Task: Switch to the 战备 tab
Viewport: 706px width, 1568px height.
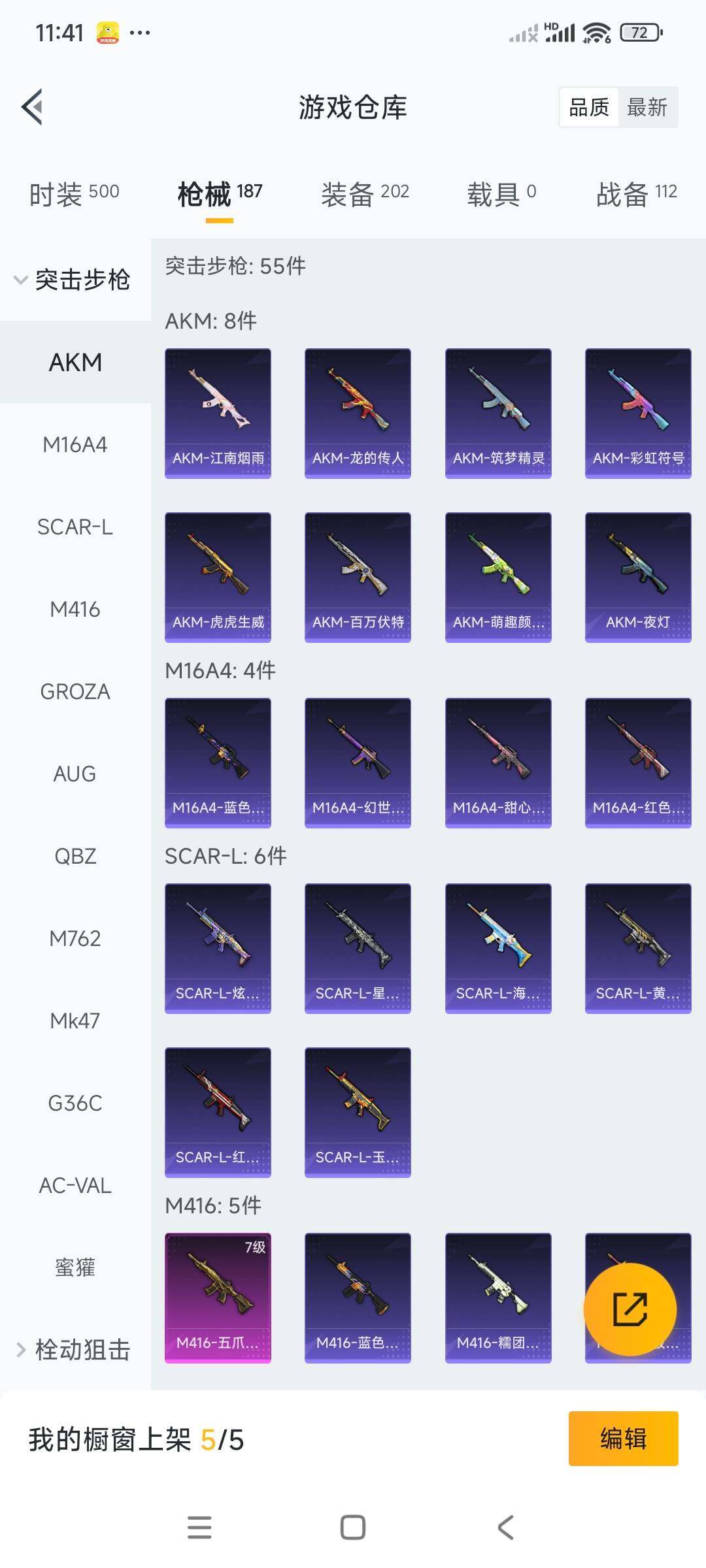Action: pyautogui.click(x=636, y=193)
